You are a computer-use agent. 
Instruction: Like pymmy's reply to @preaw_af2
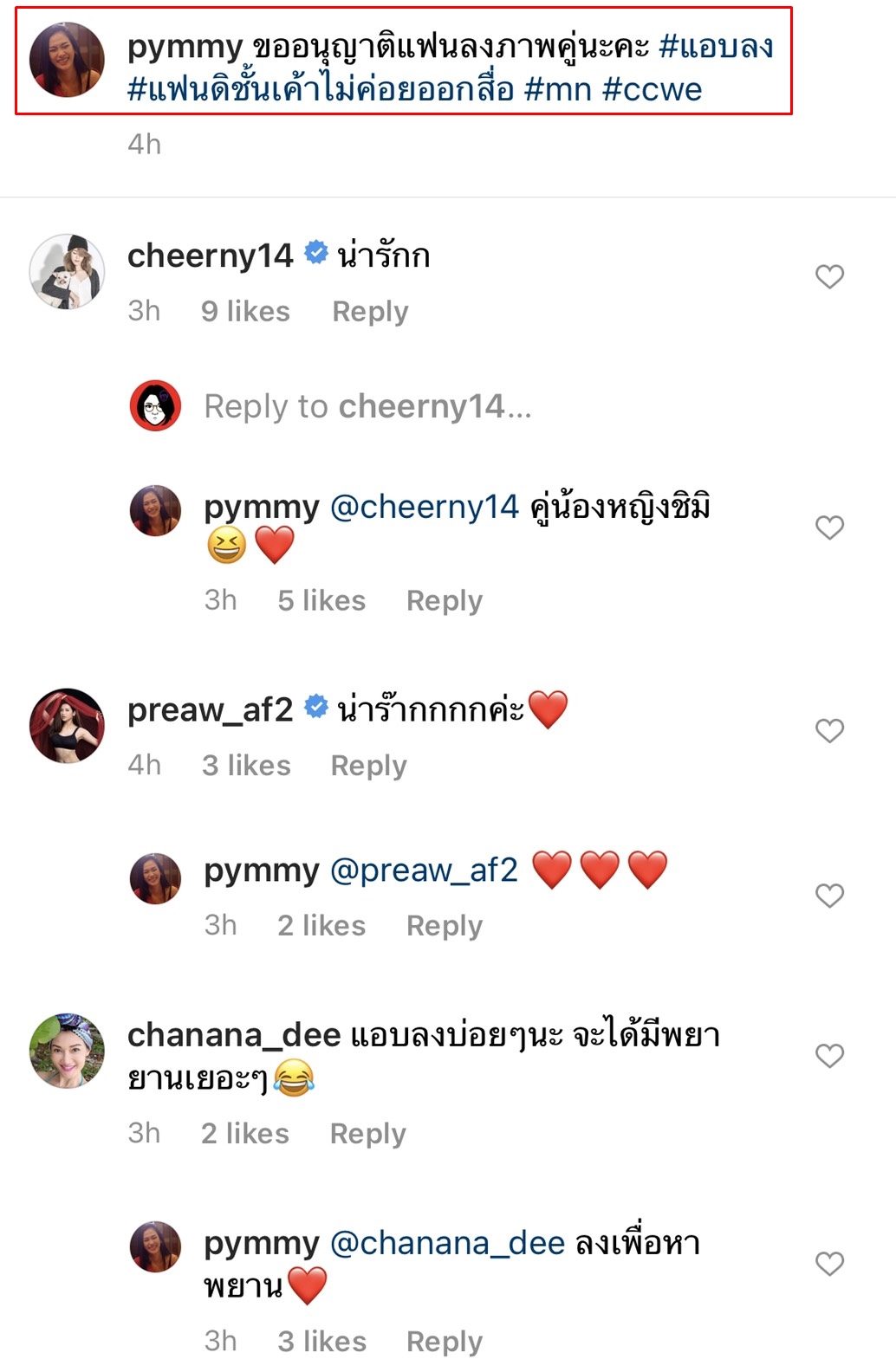coord(829,896)
